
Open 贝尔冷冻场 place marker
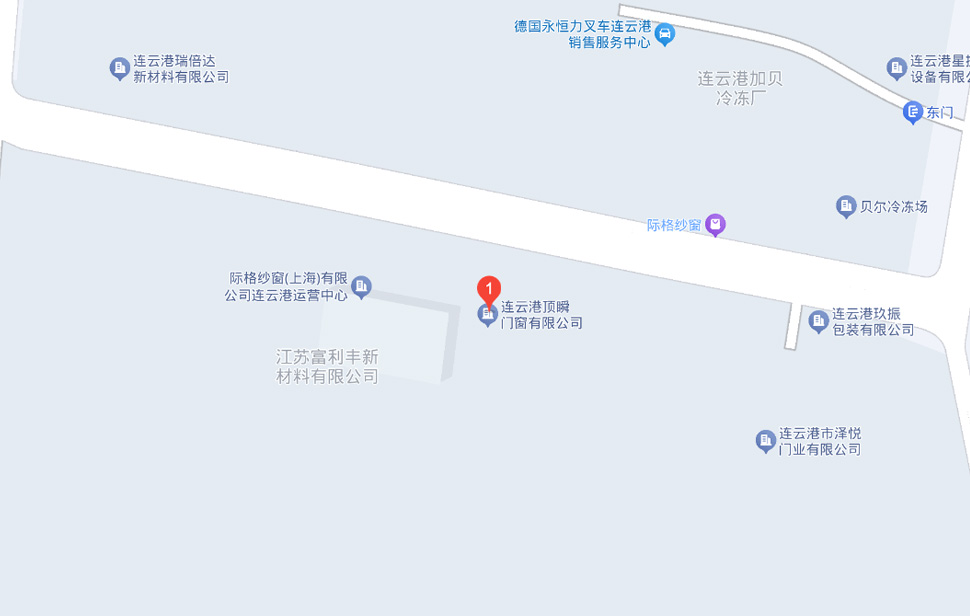[x=846, y=206]
